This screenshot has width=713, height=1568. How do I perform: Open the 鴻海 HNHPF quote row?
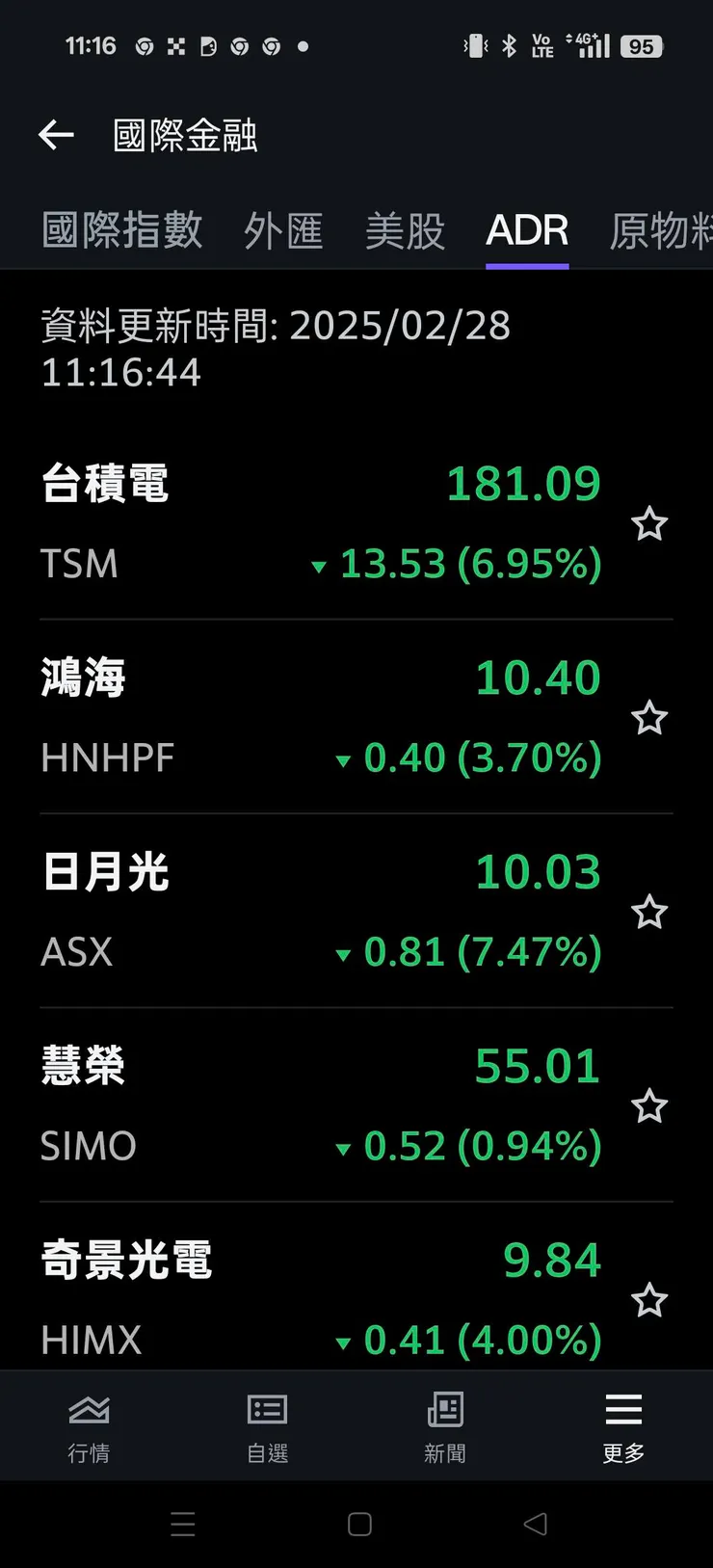pyautogui.click(x=318, y=717)
